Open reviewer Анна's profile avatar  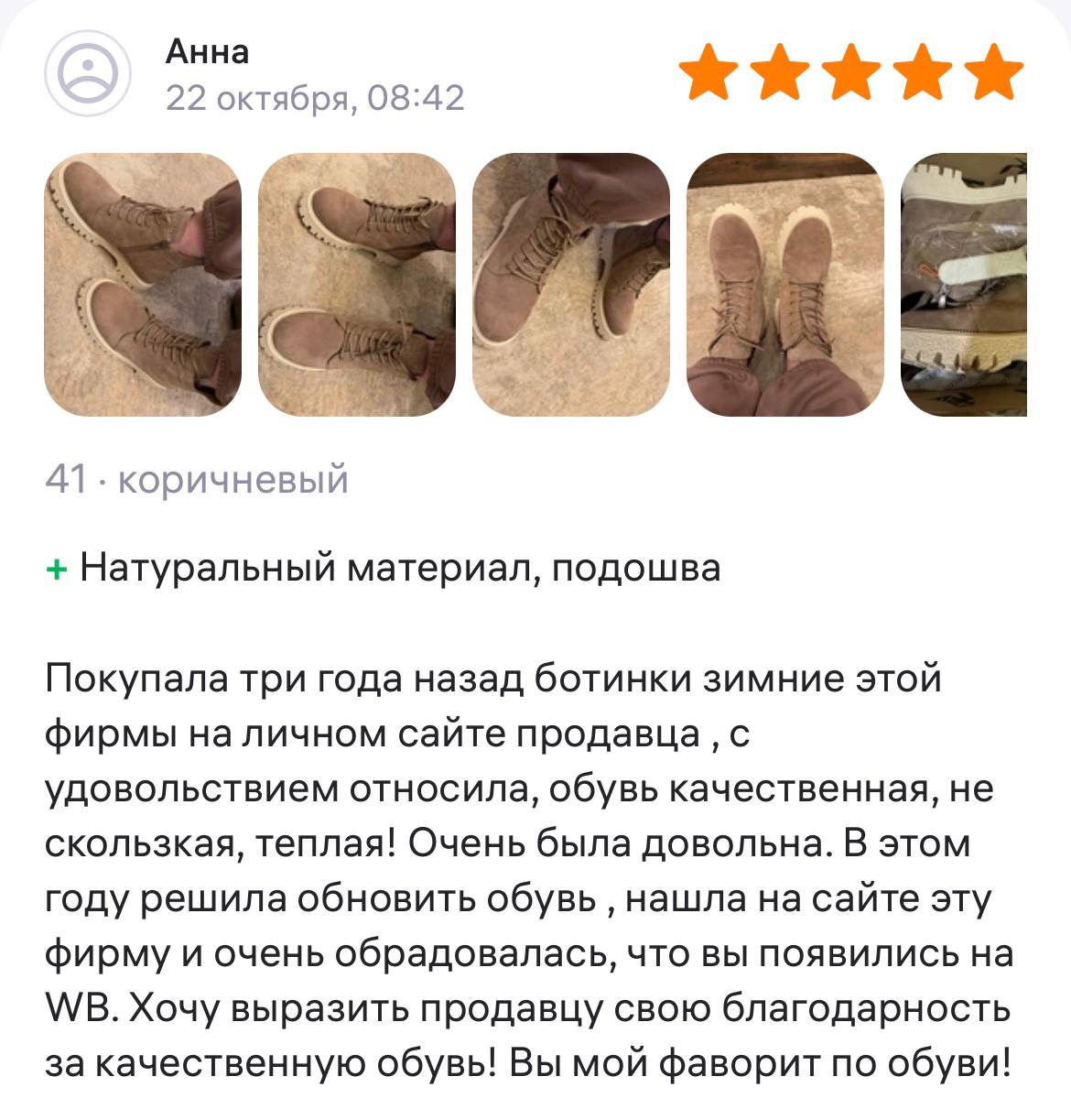pyautogui.click(x=89, y=74)
